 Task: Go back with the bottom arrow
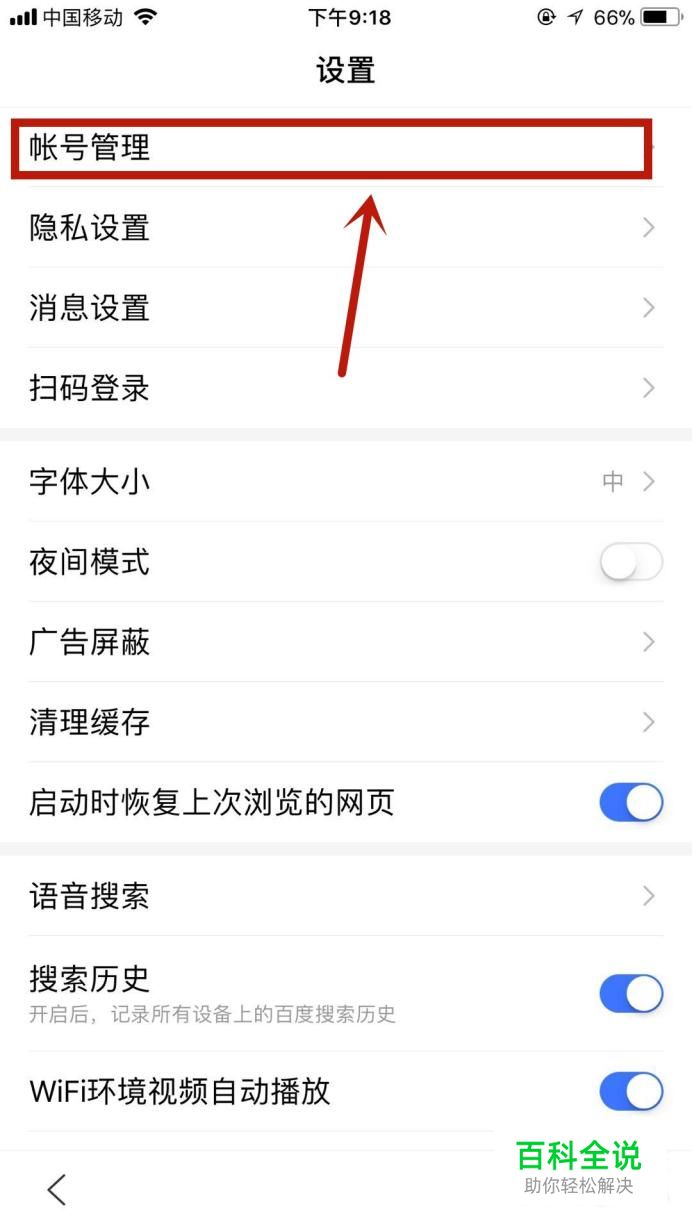point(57,1189)
